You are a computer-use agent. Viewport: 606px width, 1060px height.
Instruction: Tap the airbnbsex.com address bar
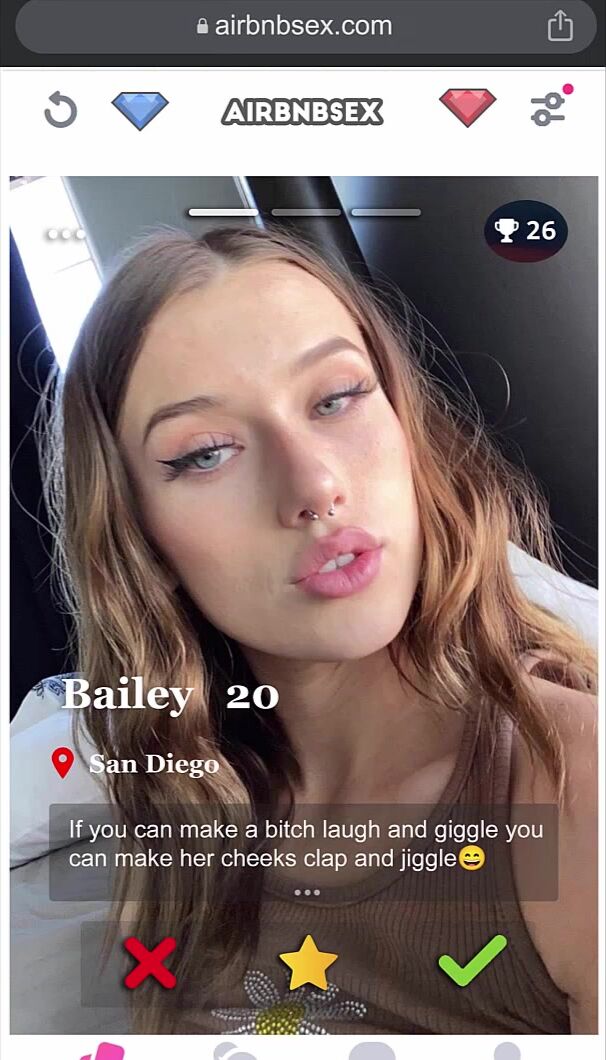(295, 26)
